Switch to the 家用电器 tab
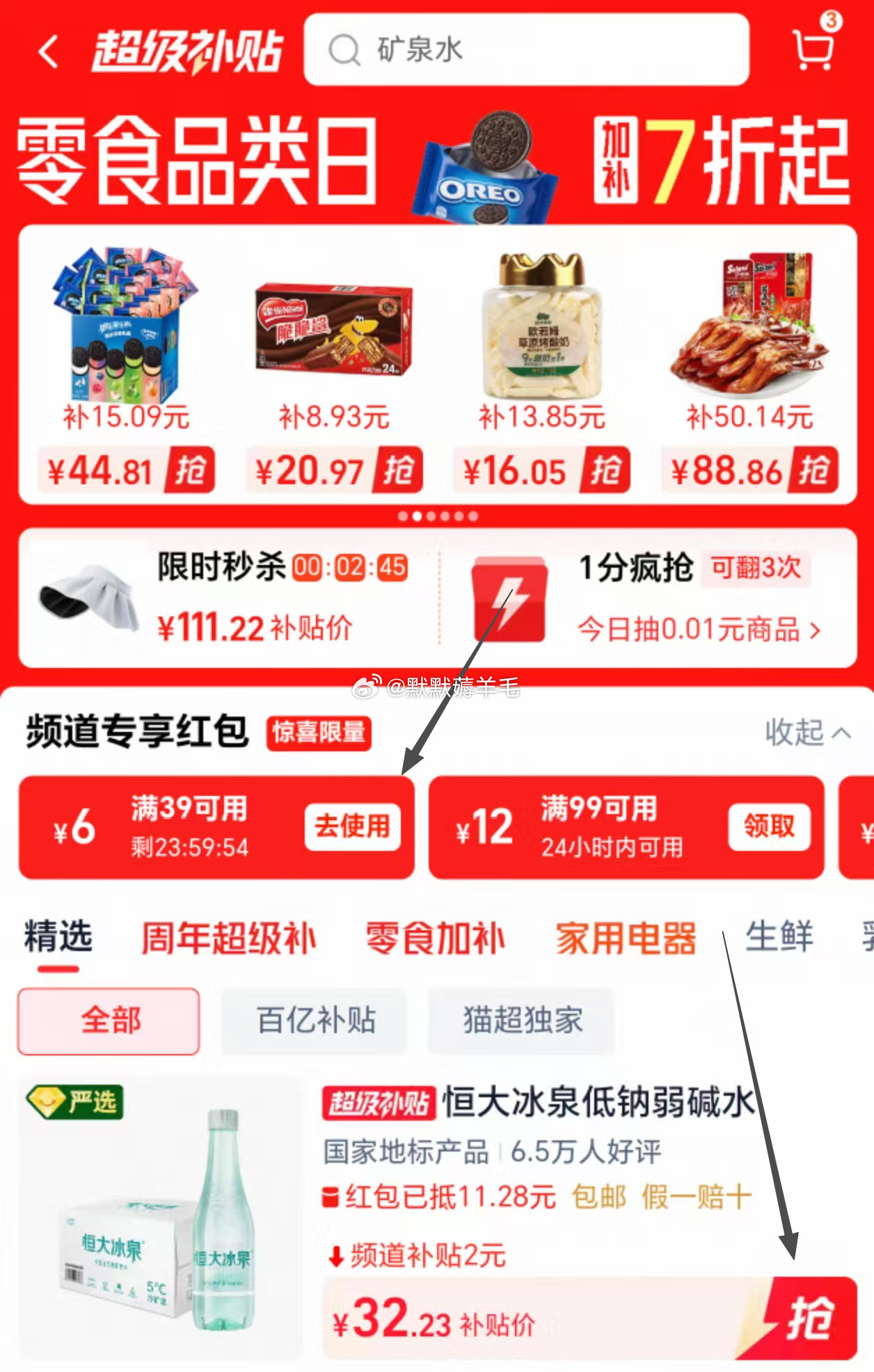Image resolution: width=874 pixels, height=1372 pixels. click(x=626, y=938)
